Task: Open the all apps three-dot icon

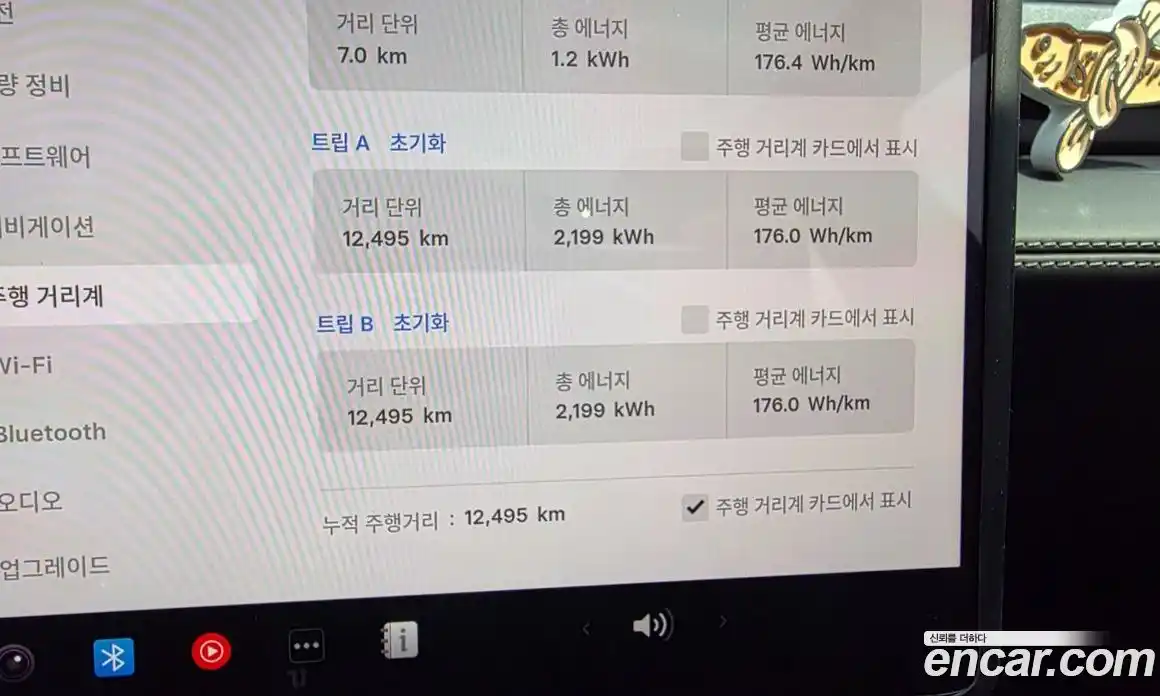Action: (306, 647)
